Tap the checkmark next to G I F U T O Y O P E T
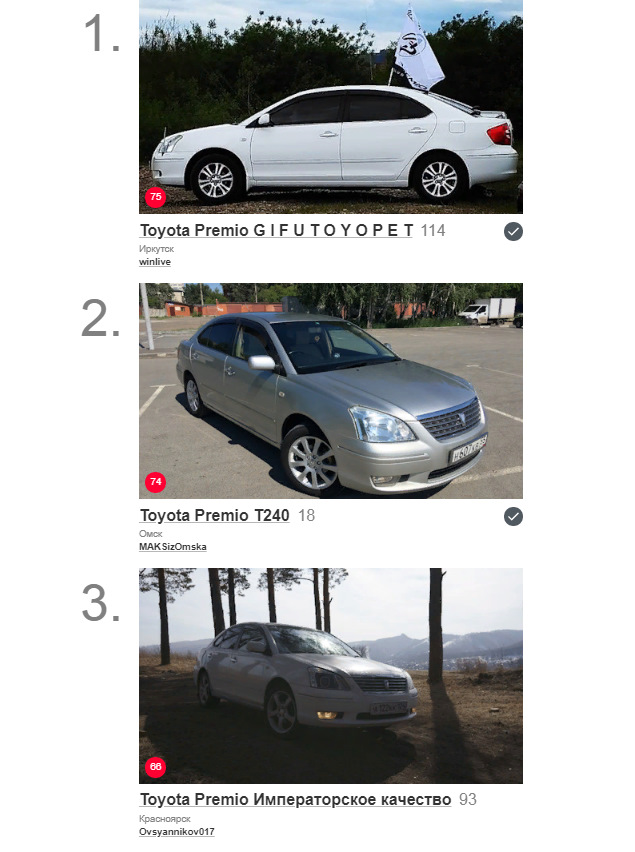This screenshot has width=635, height=852. (x=513, y=232)
